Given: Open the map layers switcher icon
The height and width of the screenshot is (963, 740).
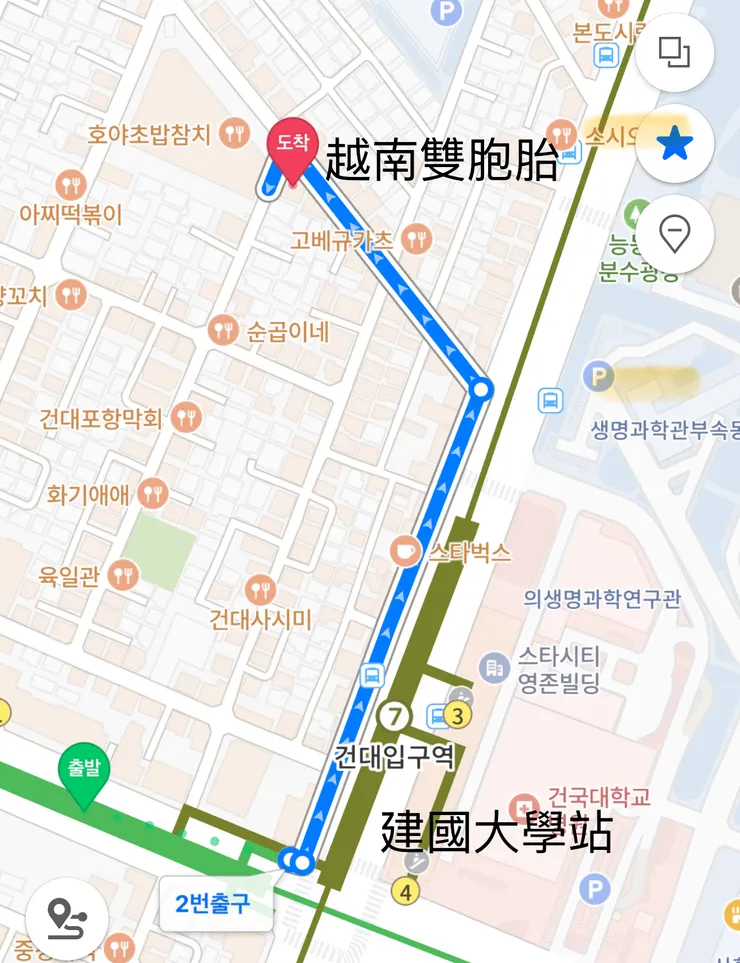Looking at the screenshot, I should [x=676, y=53].
